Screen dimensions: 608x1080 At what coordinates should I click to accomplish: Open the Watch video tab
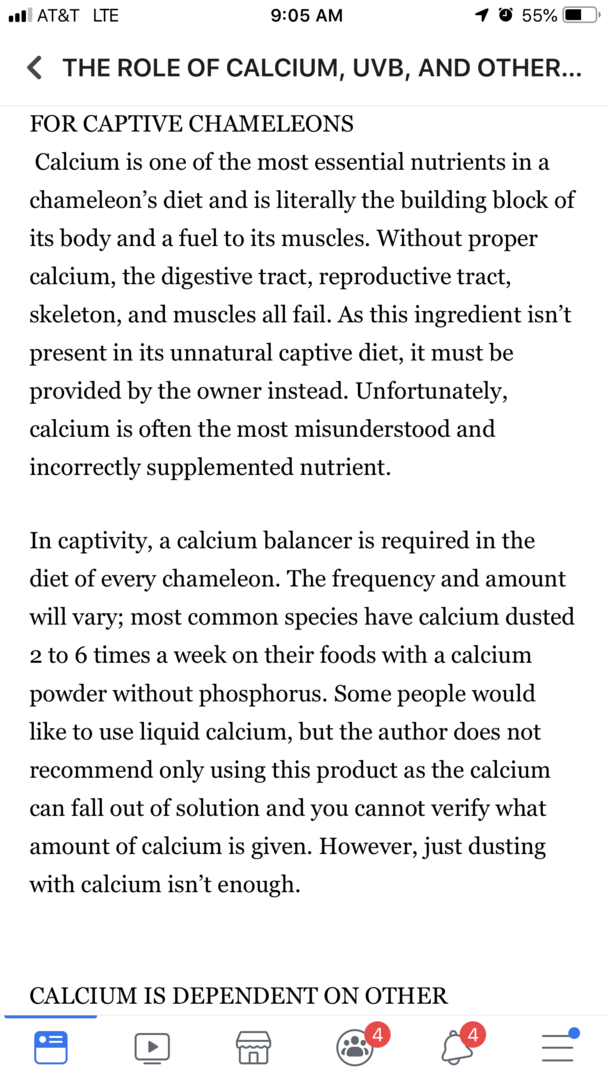[x=152, y=1046]
